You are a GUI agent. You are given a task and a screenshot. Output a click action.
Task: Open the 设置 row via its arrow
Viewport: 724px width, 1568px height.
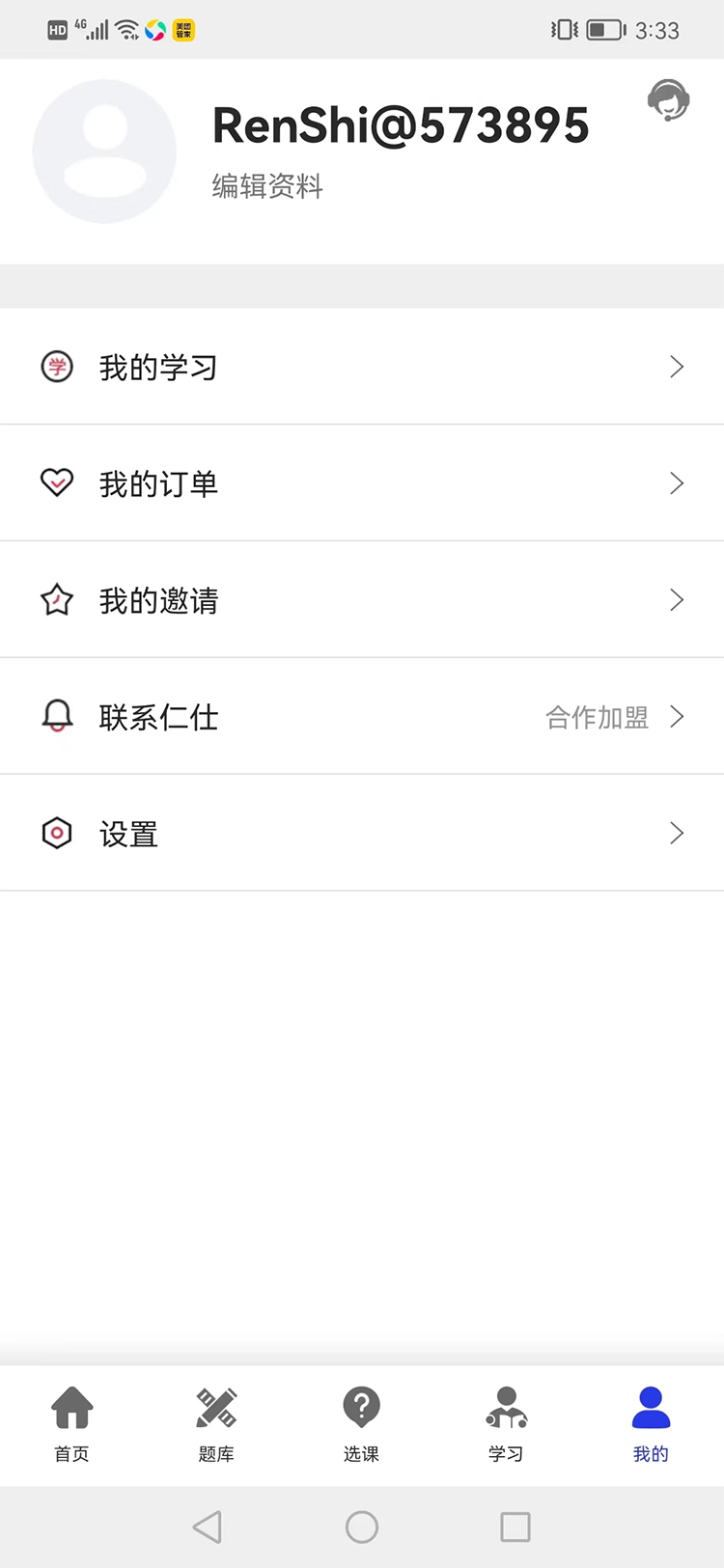coord(677,833)
